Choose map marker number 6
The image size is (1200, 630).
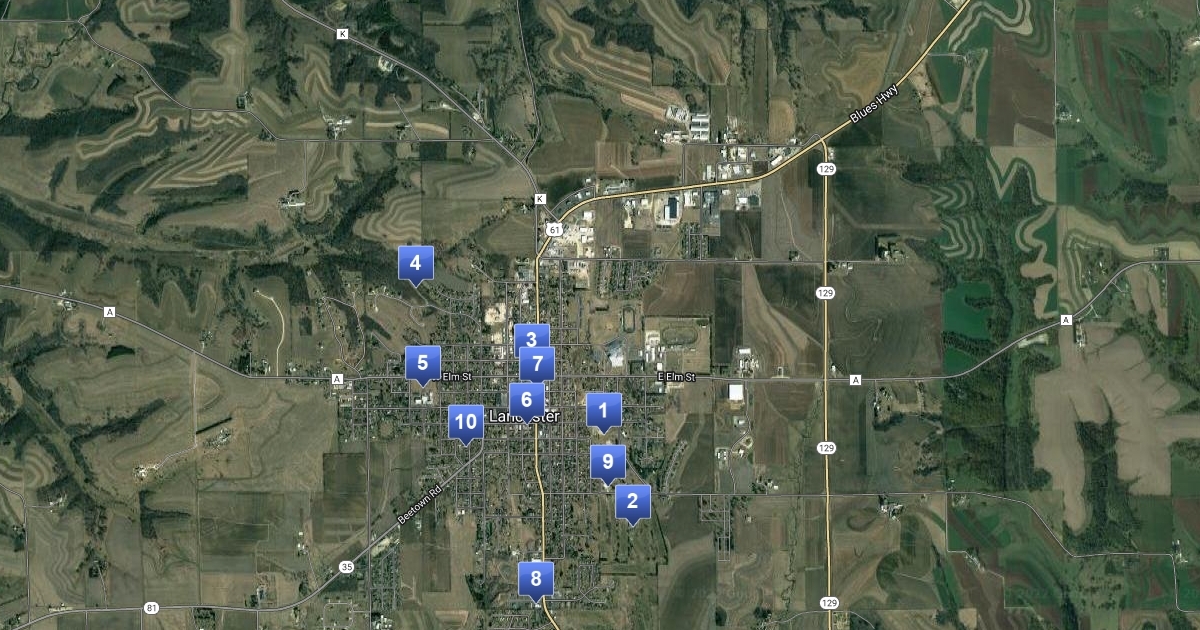point(526,400)
